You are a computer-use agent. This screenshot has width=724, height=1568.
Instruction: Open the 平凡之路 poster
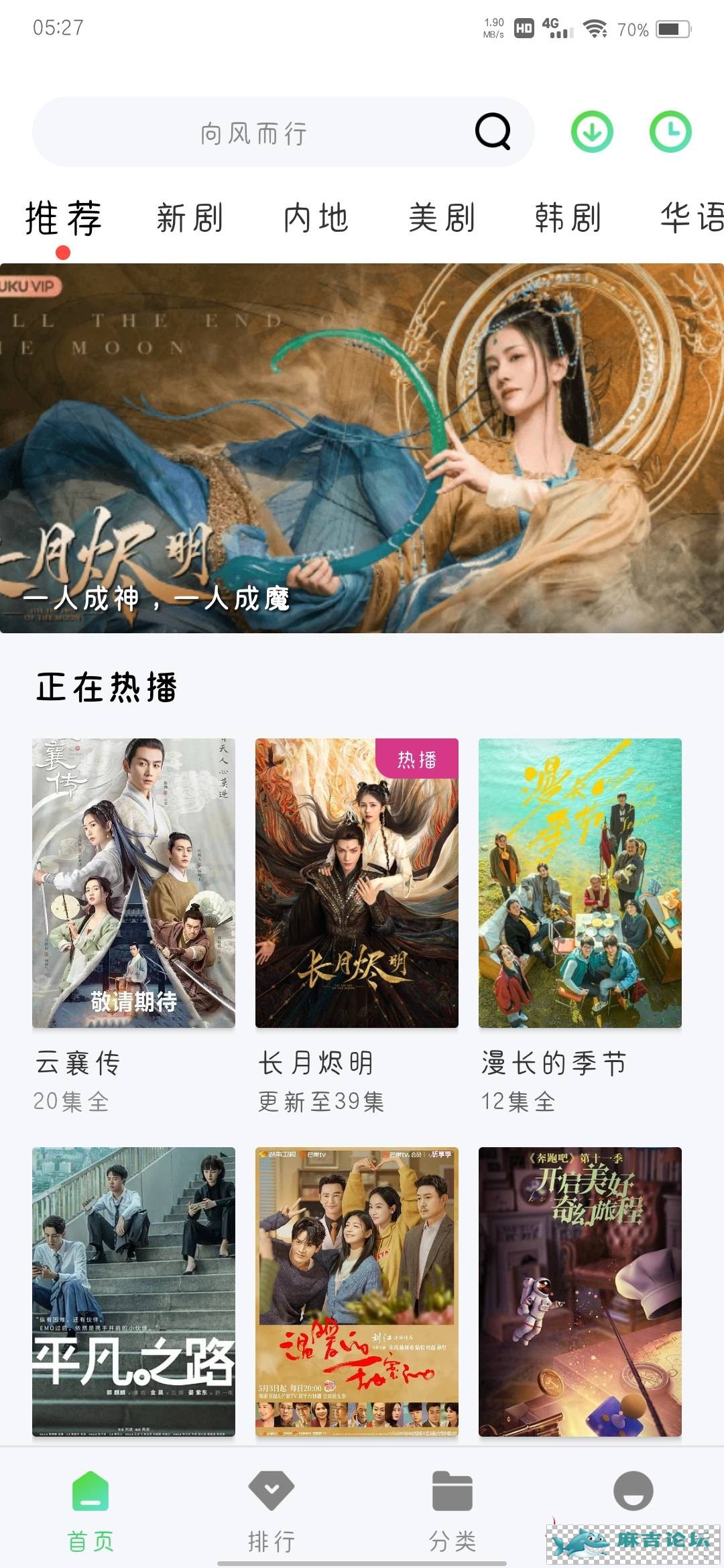[x=133, y=1291]
